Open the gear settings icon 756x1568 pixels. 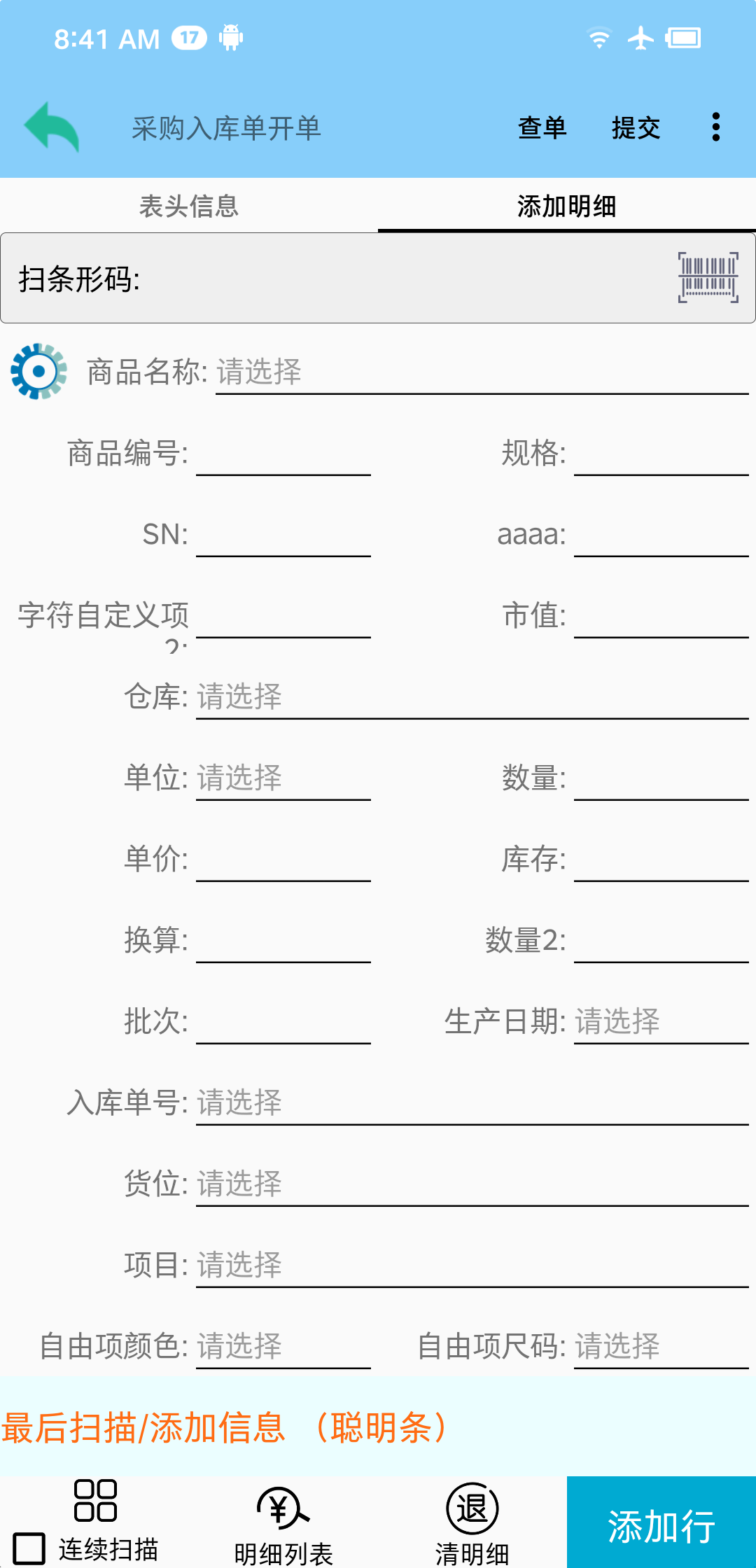39,371
